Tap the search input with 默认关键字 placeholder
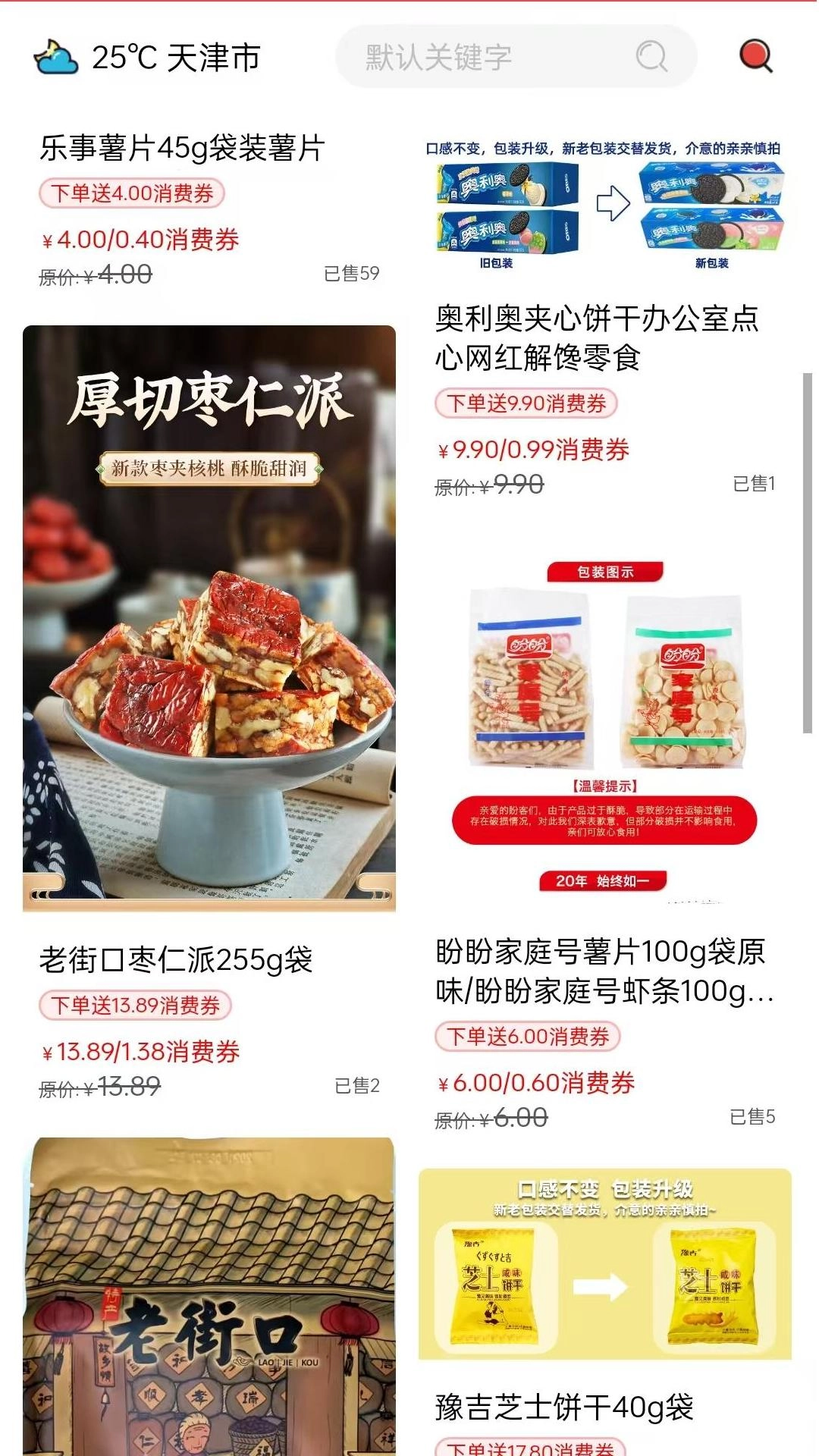 [485, 58]
